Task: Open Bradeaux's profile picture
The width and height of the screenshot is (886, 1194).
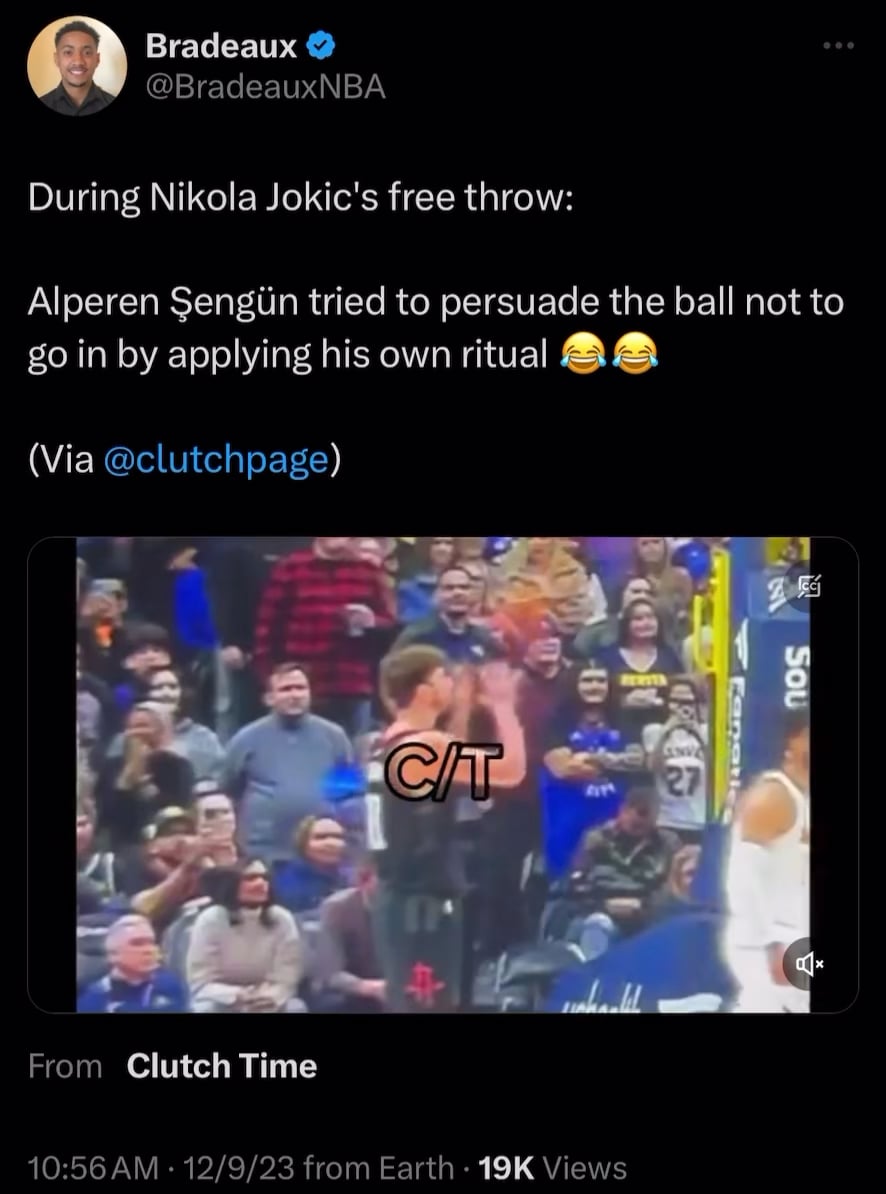Action: coord(77,66)
